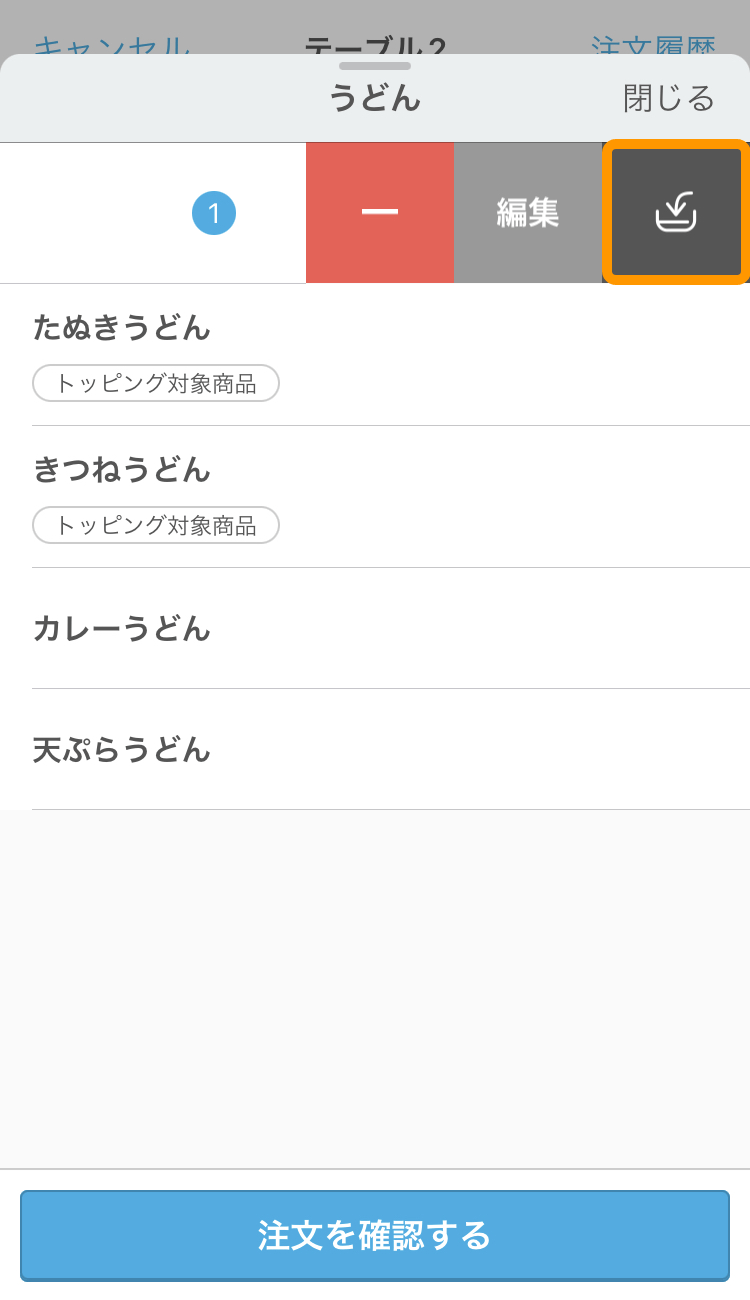Close the うどん sheet with 閉じる

669,98
